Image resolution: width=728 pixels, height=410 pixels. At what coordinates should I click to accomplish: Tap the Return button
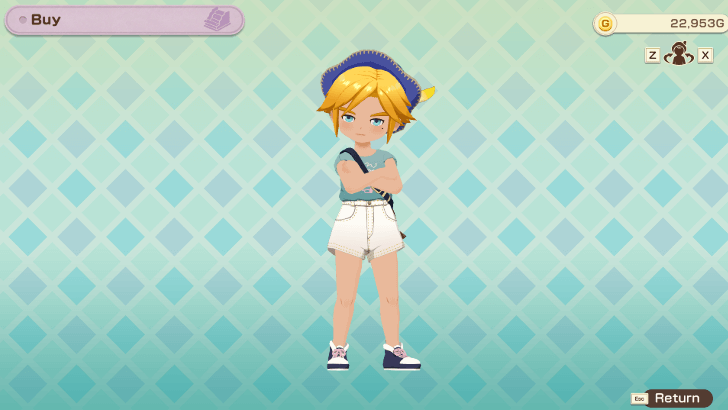676,398
